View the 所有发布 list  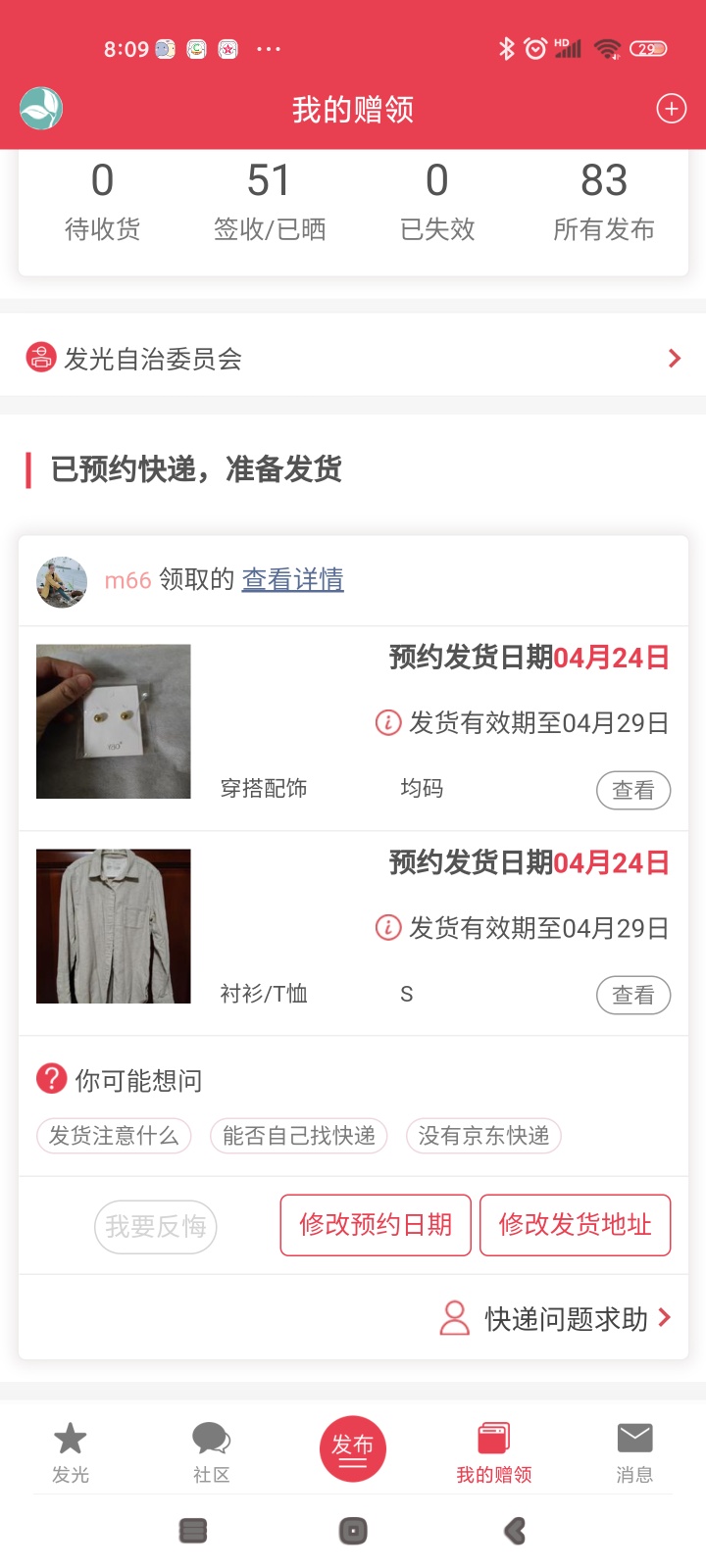pos(603,202)
